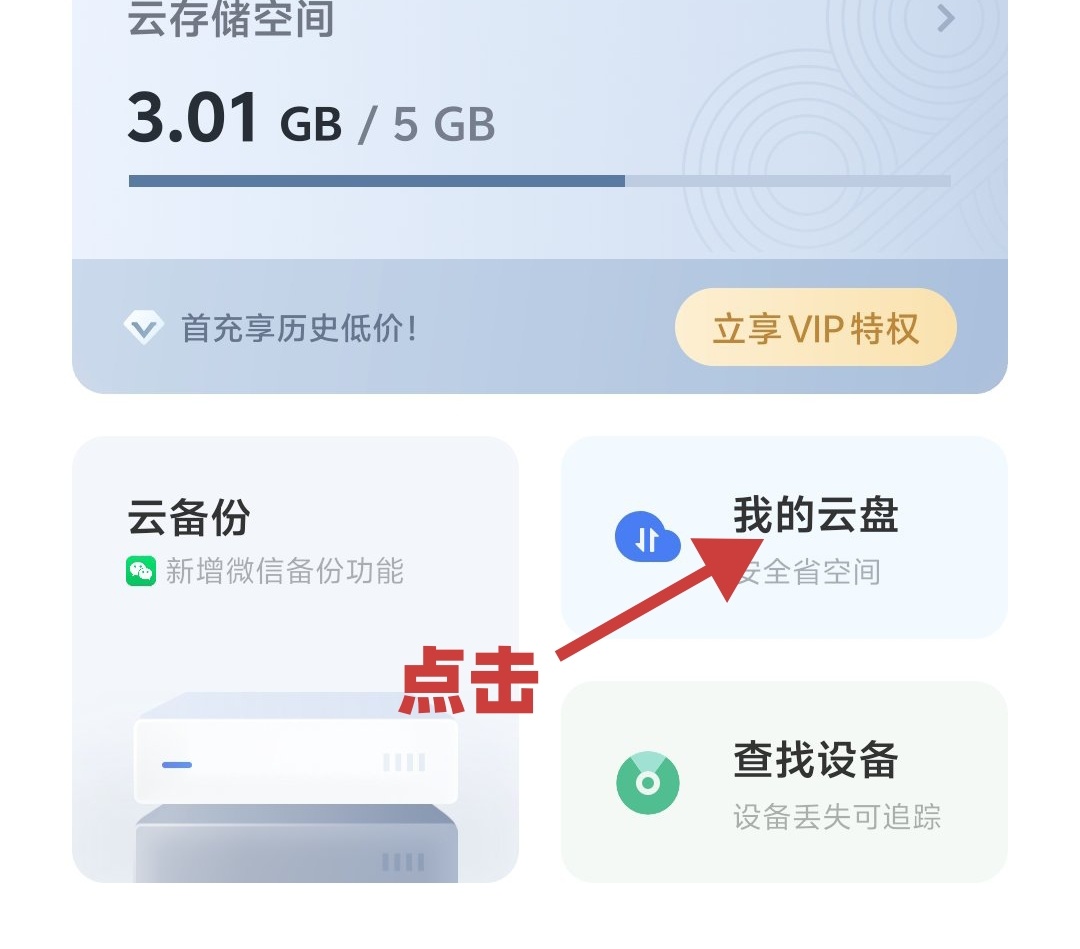The height and width of the screenshot is (949, 1080).
Task: Tap the 立享VIP特权 button
Action: pos(815,328)
